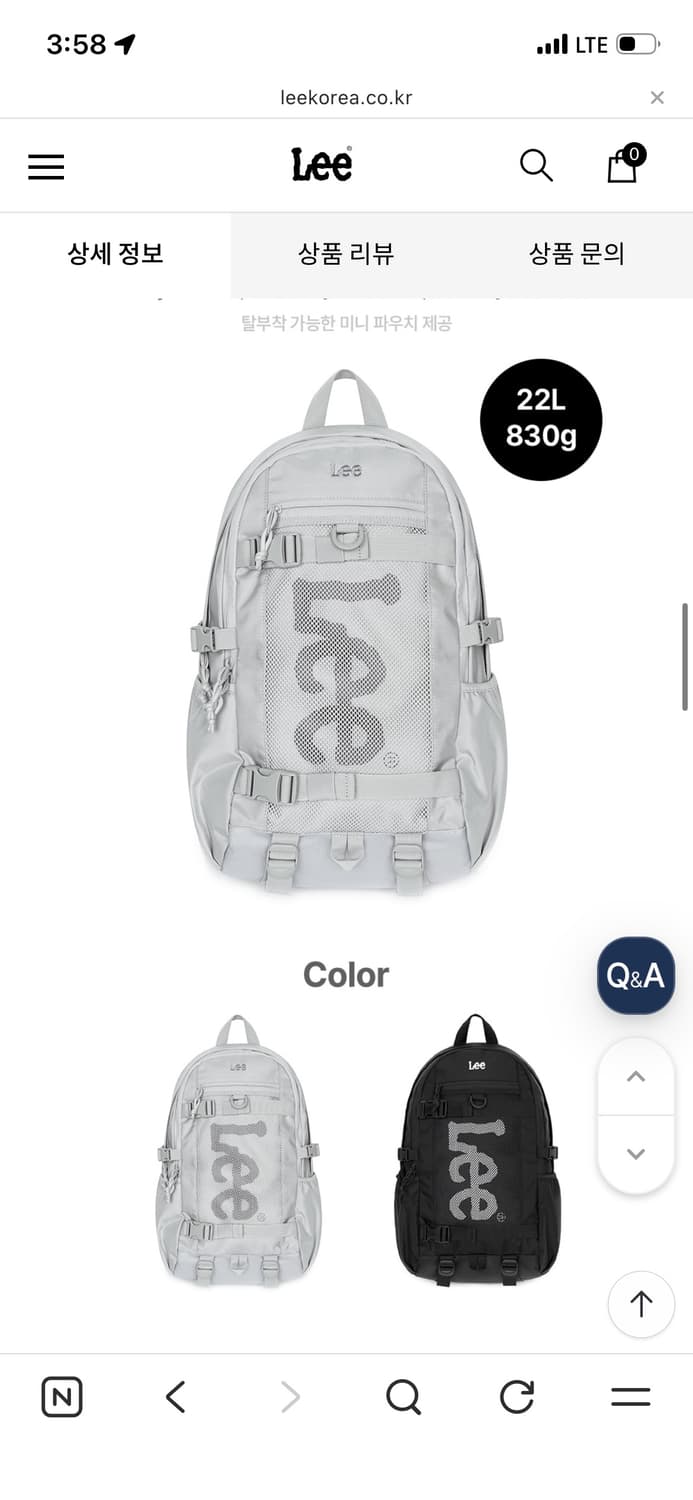Go to the Lee logo home
693x1500 pixels.
pos(322,164)
